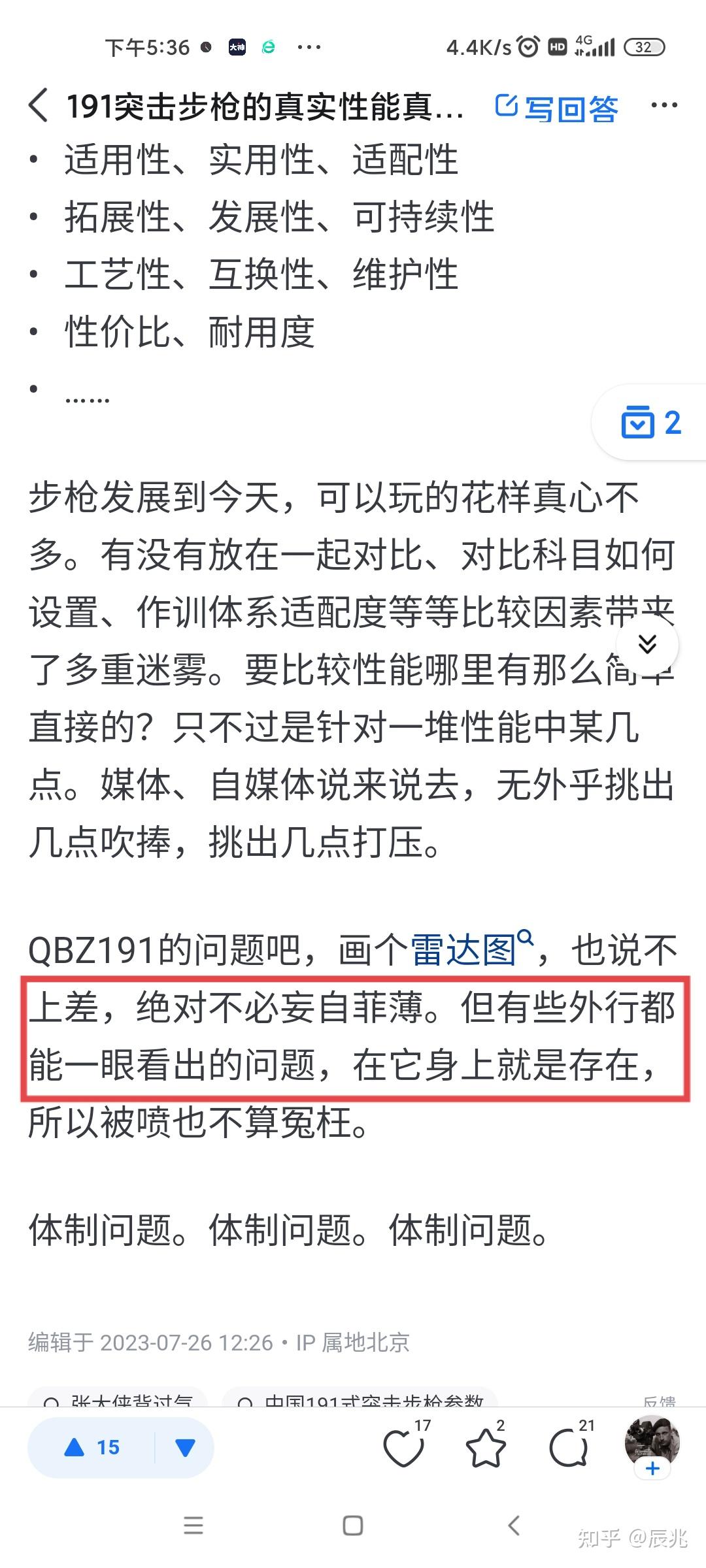Open related search chip 张大侠背过气
This screenshot has height=1568, width=706.
[x=118, y=1398]
